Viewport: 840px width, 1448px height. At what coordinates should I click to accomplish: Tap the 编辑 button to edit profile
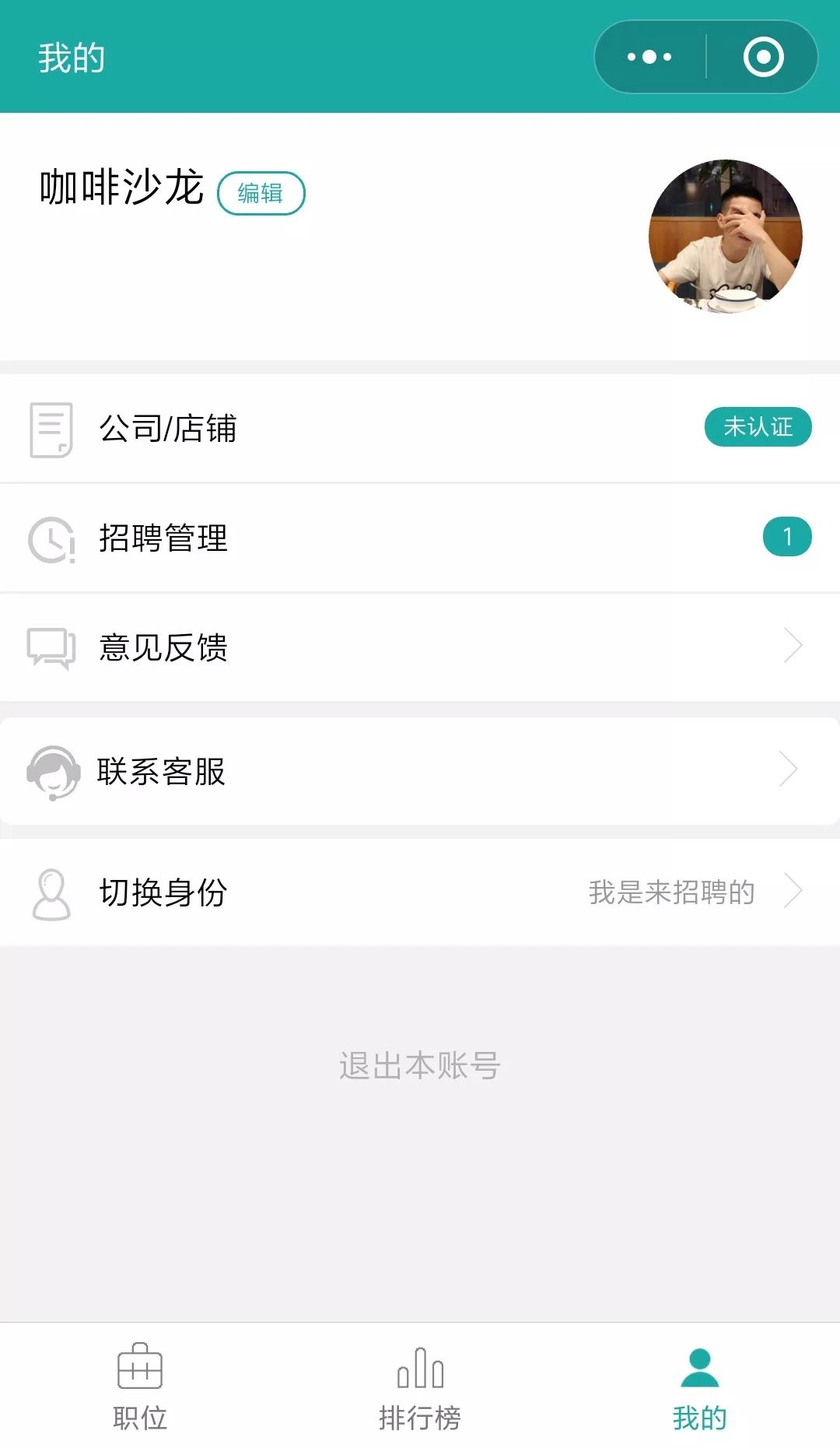click(x=261, y=193)
